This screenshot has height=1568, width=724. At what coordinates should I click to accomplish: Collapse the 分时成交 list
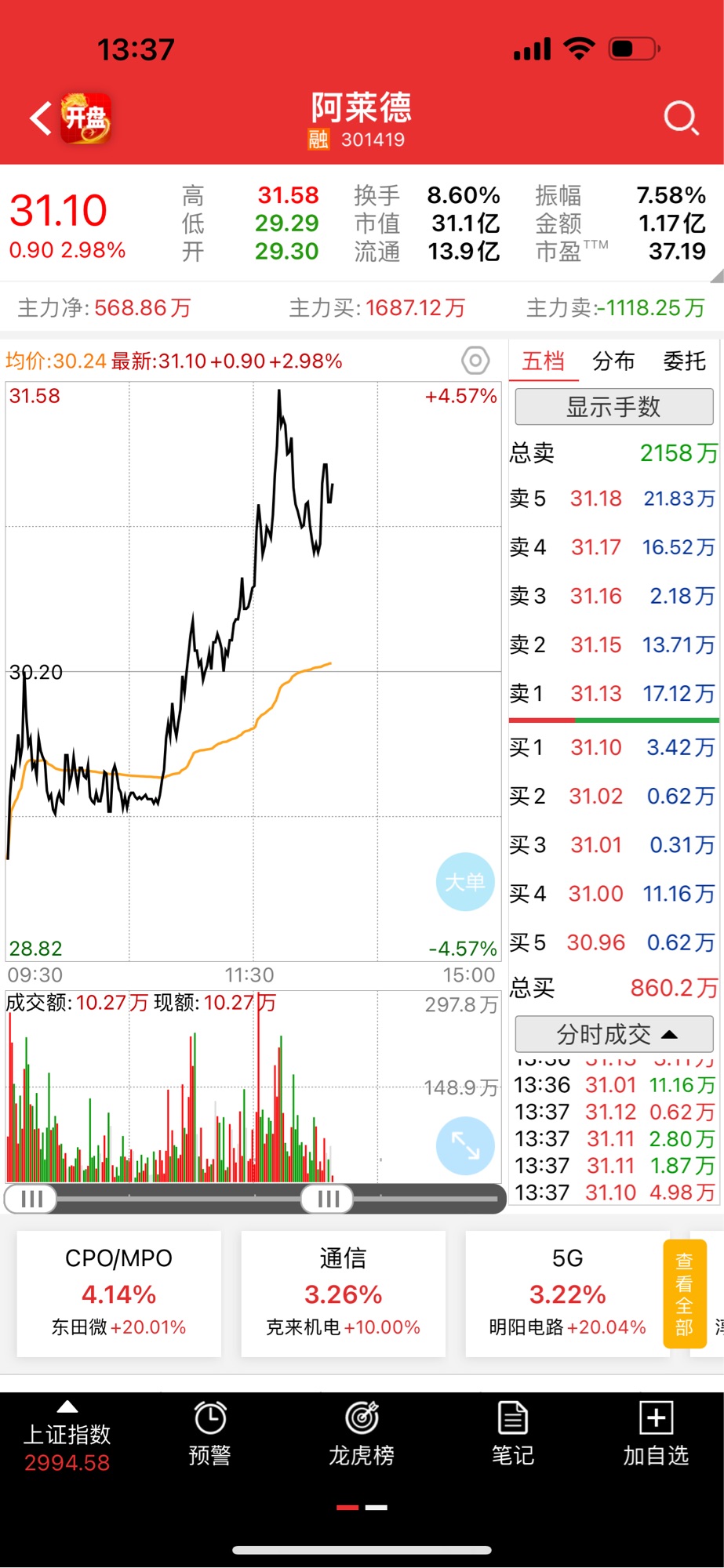pos(613,1034)
